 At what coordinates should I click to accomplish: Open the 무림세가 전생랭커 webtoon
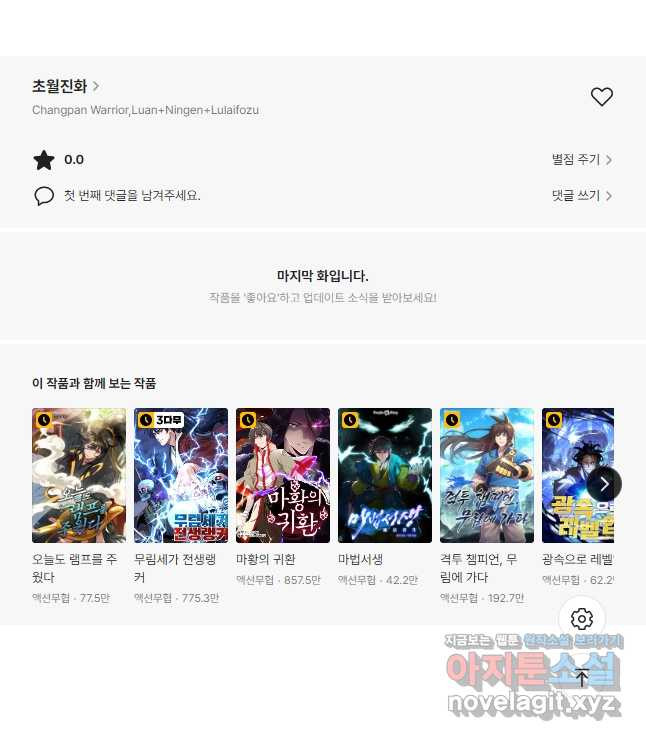(x=181, y=476)
